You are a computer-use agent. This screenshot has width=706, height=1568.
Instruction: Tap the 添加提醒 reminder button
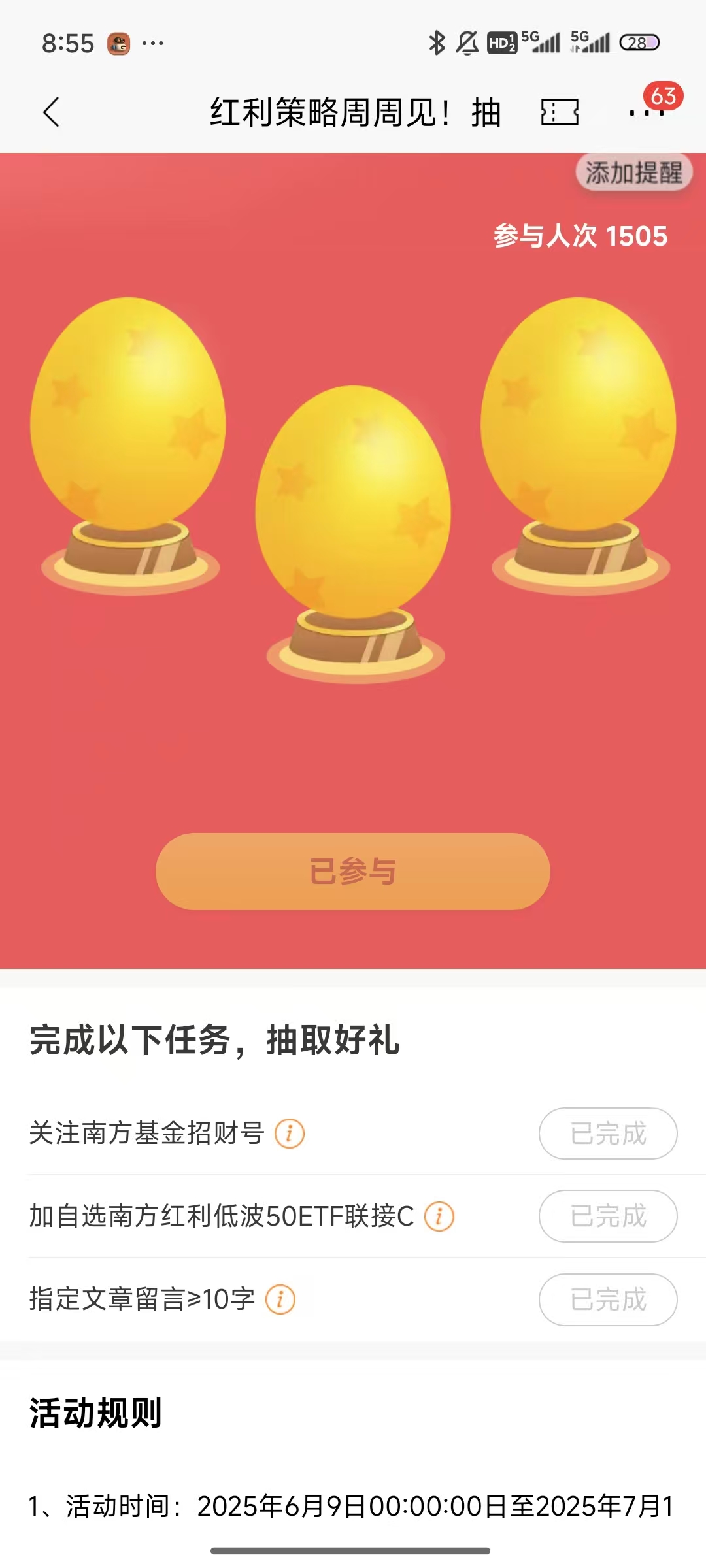[633, 173]
